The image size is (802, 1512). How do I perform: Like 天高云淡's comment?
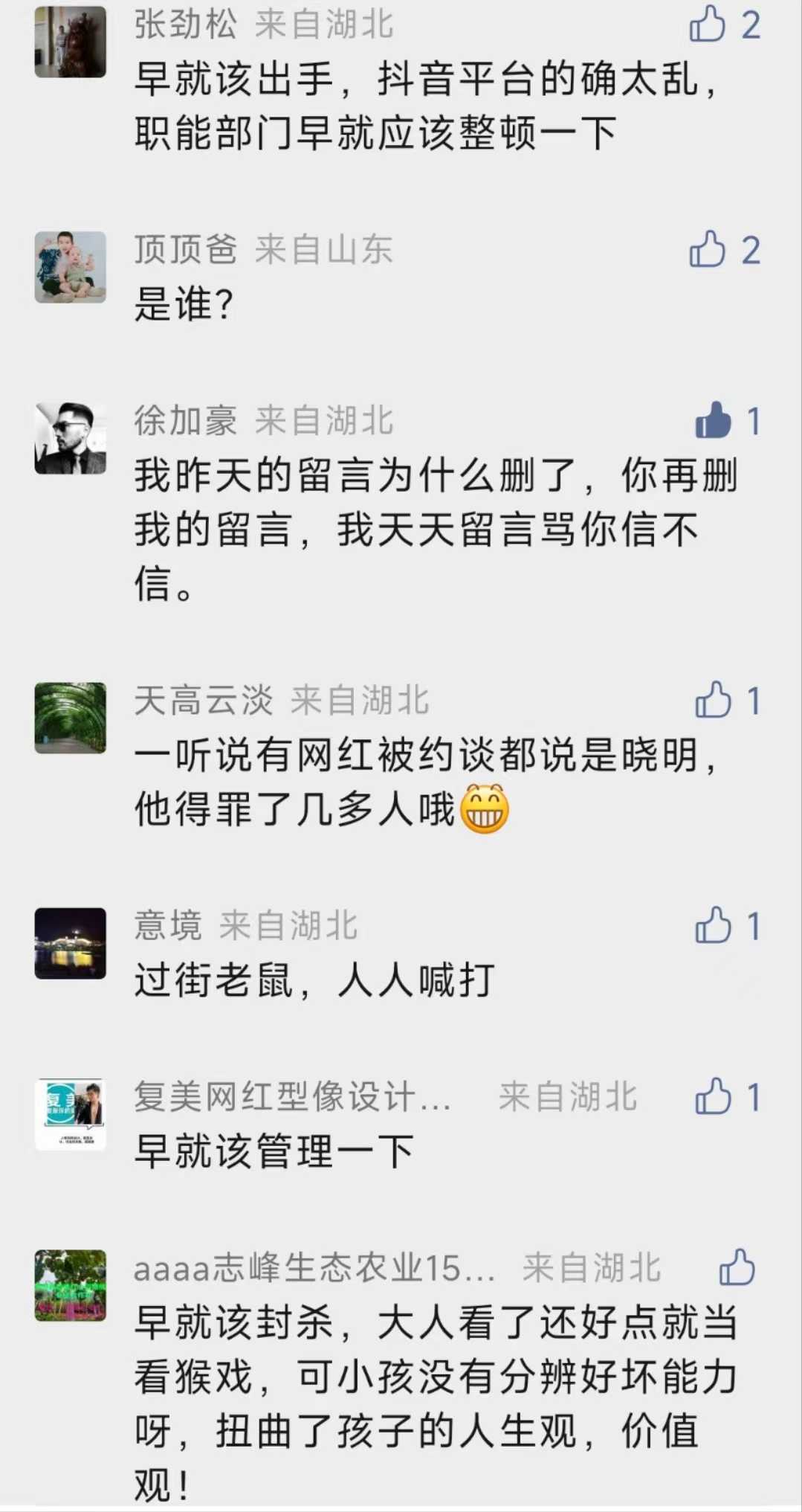(x=713, y=700)
